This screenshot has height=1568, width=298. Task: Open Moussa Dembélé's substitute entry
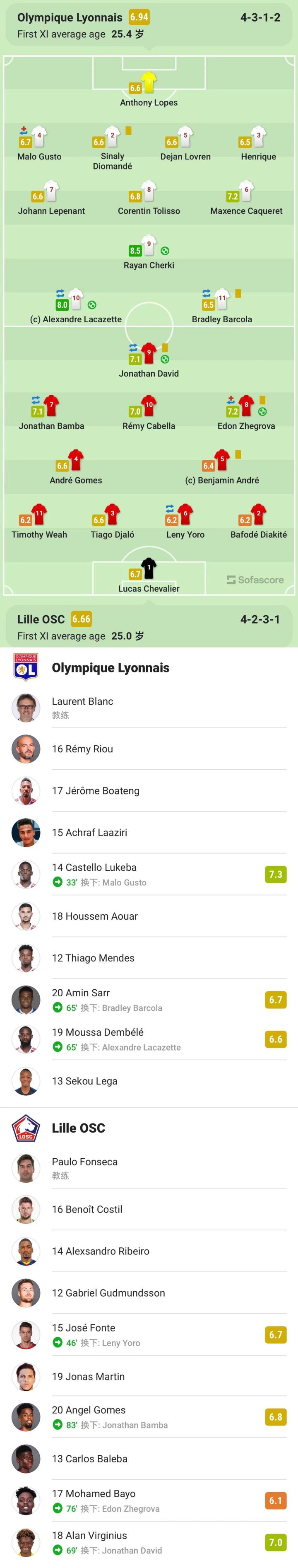(149, 1039)
